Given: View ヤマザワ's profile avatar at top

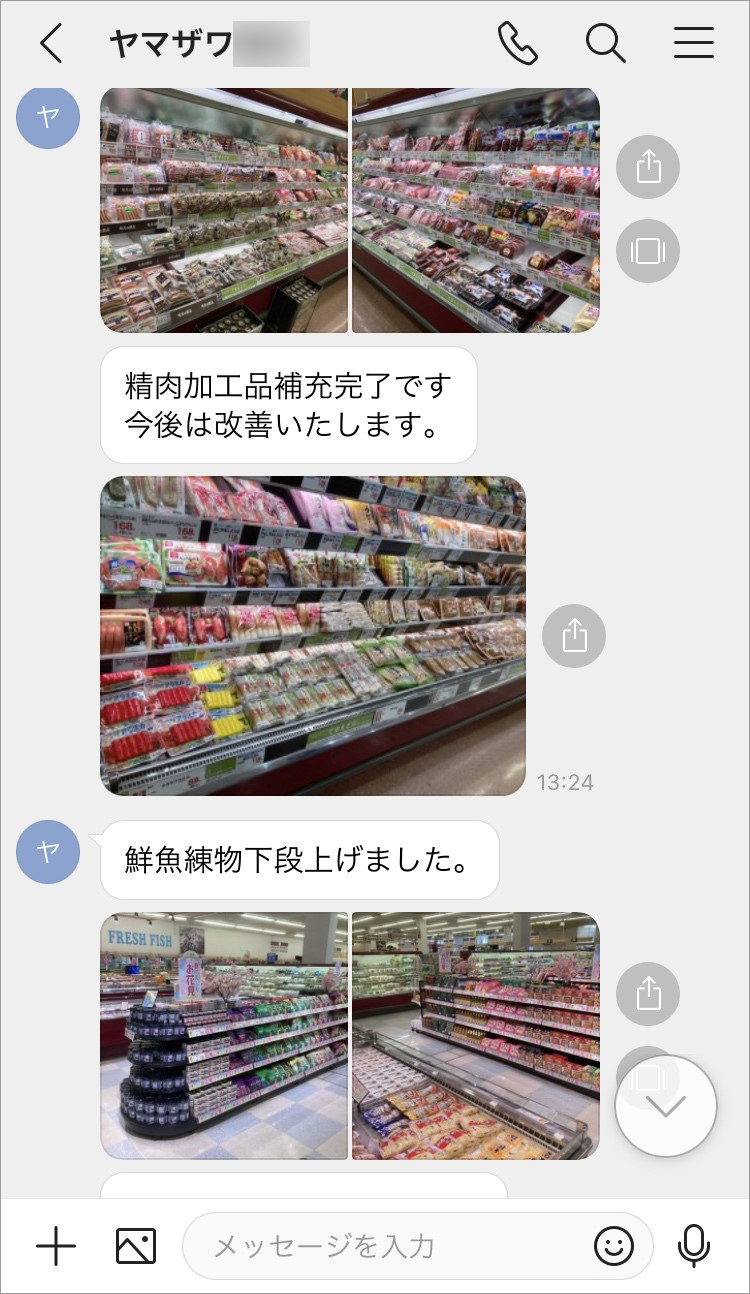Looking at the screenshot, I should (x=48, y=117).
